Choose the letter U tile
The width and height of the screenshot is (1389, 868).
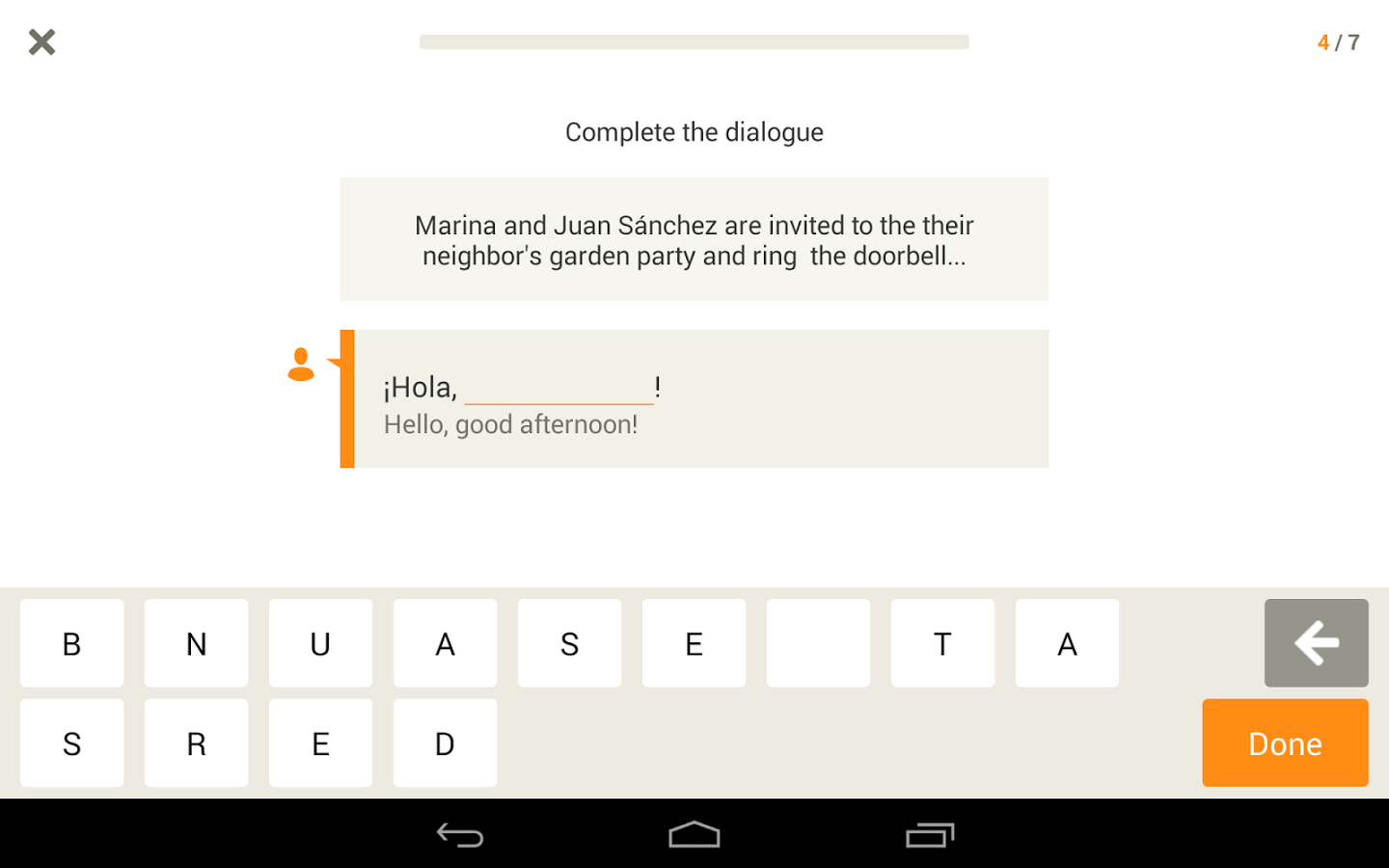(x=320, y=643)
